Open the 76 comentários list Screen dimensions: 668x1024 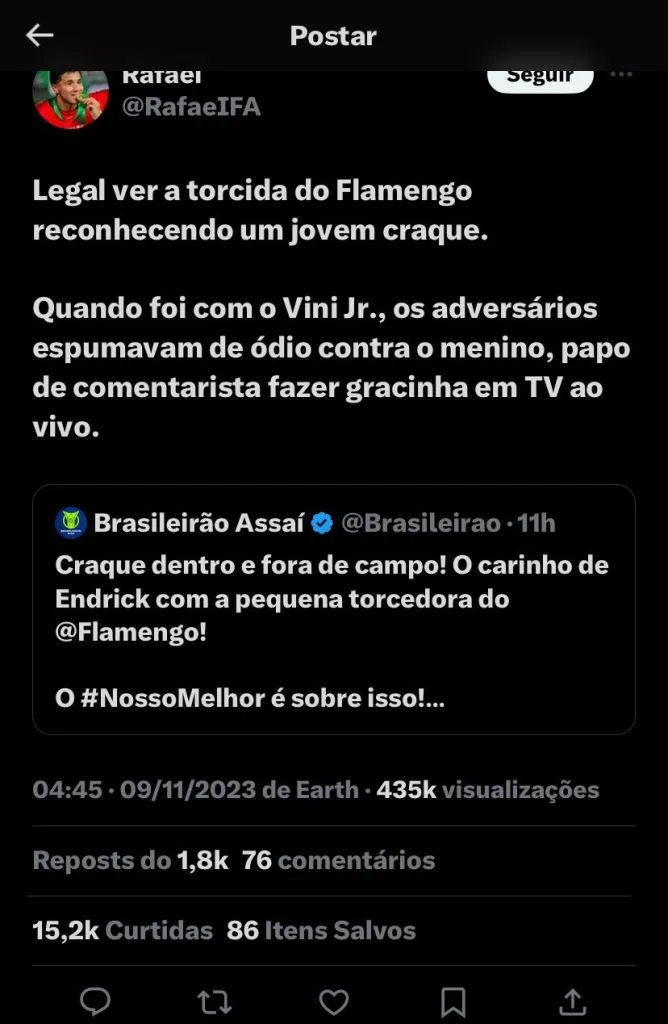[339, 860]
